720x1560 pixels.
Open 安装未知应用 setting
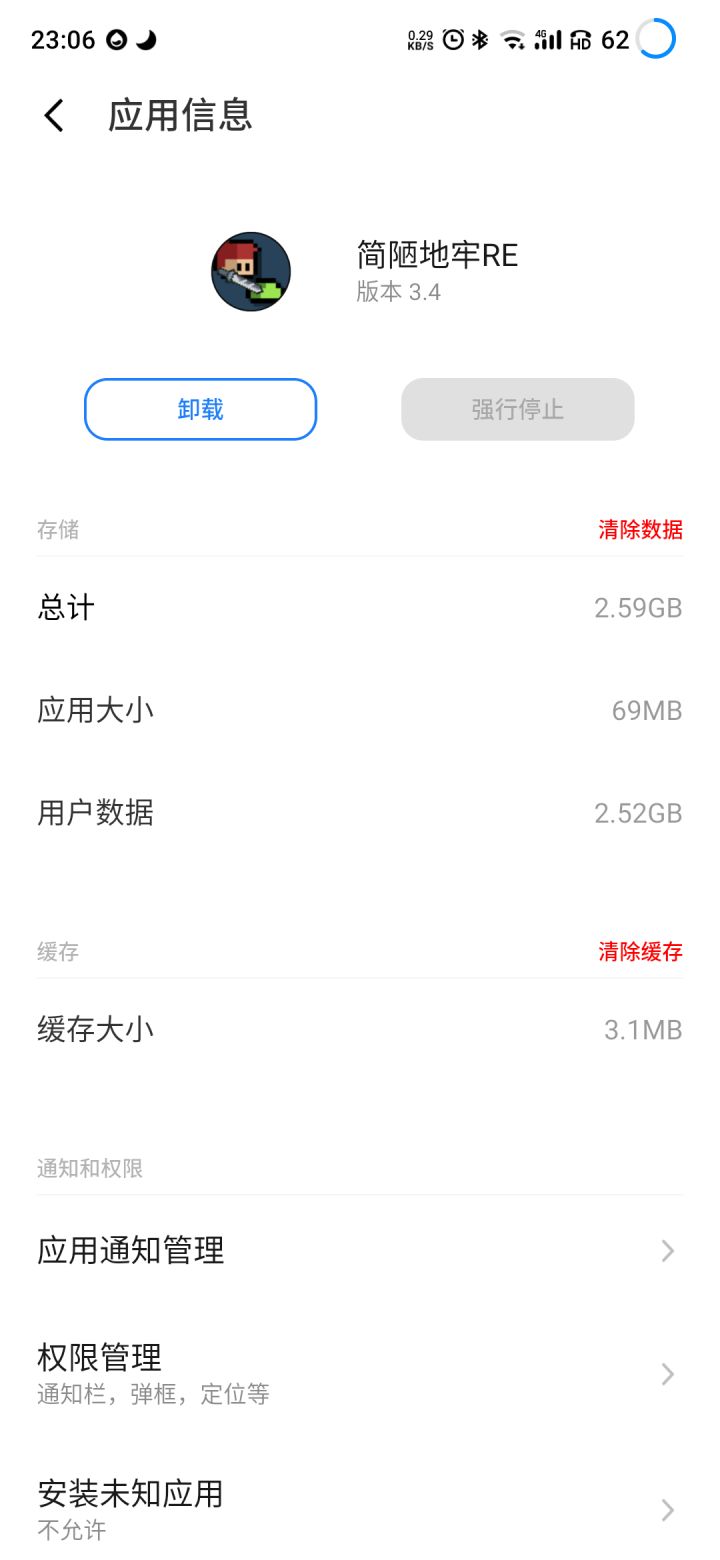point(360,1509)
